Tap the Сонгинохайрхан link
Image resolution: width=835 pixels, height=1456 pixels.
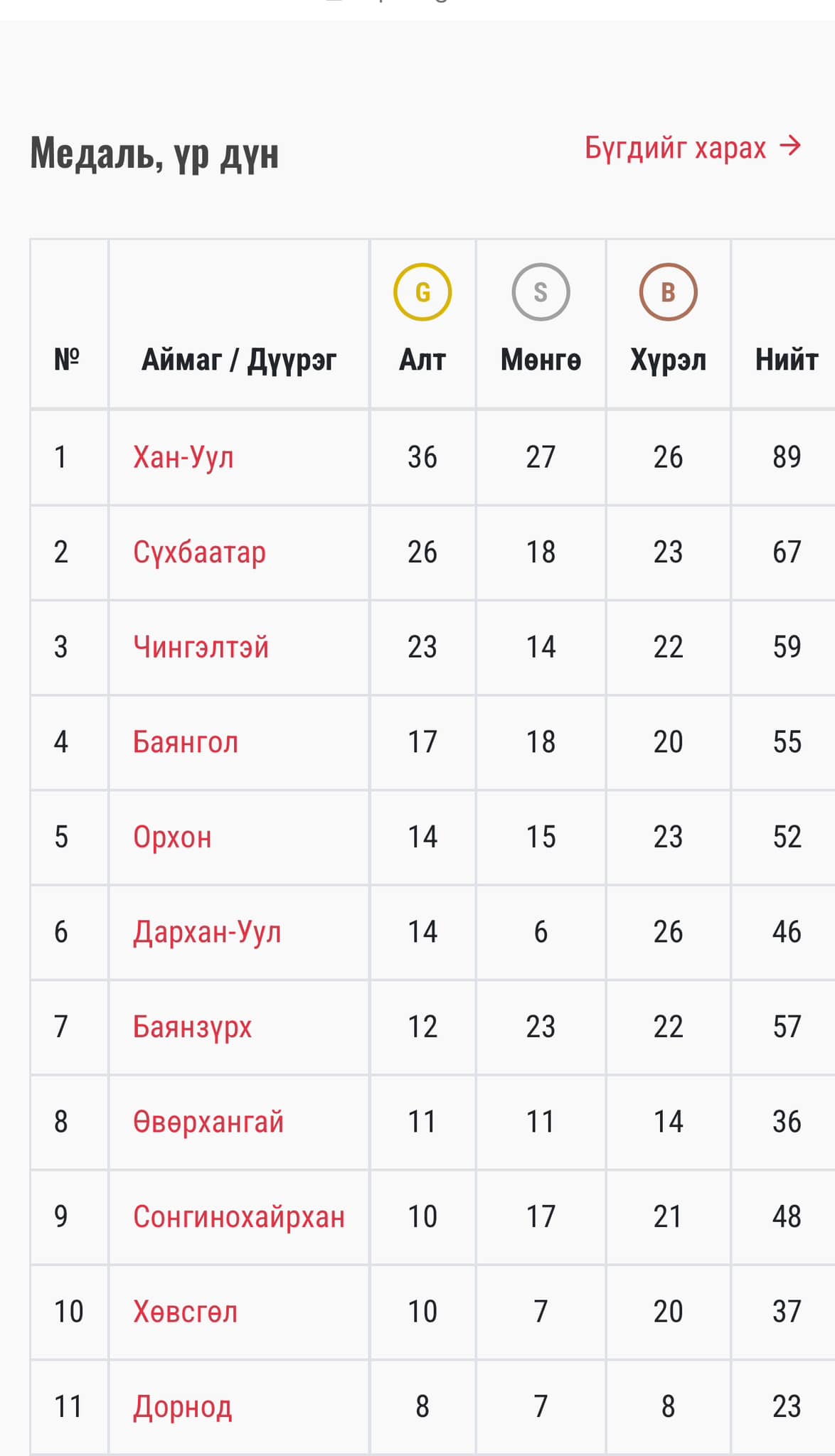coord(238,1217)
